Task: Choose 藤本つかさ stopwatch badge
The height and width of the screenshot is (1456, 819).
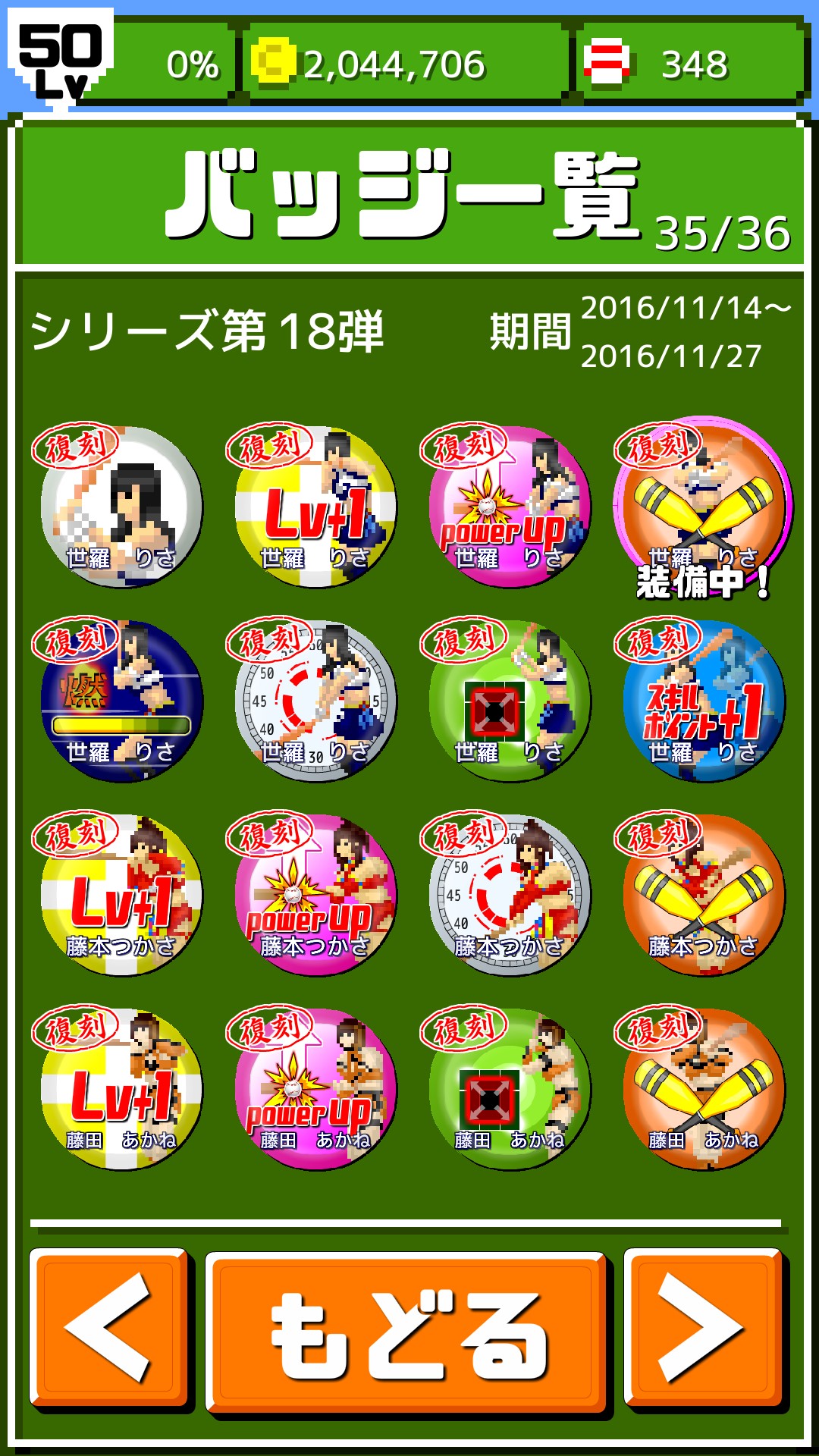Action: (x=510, y=895)
